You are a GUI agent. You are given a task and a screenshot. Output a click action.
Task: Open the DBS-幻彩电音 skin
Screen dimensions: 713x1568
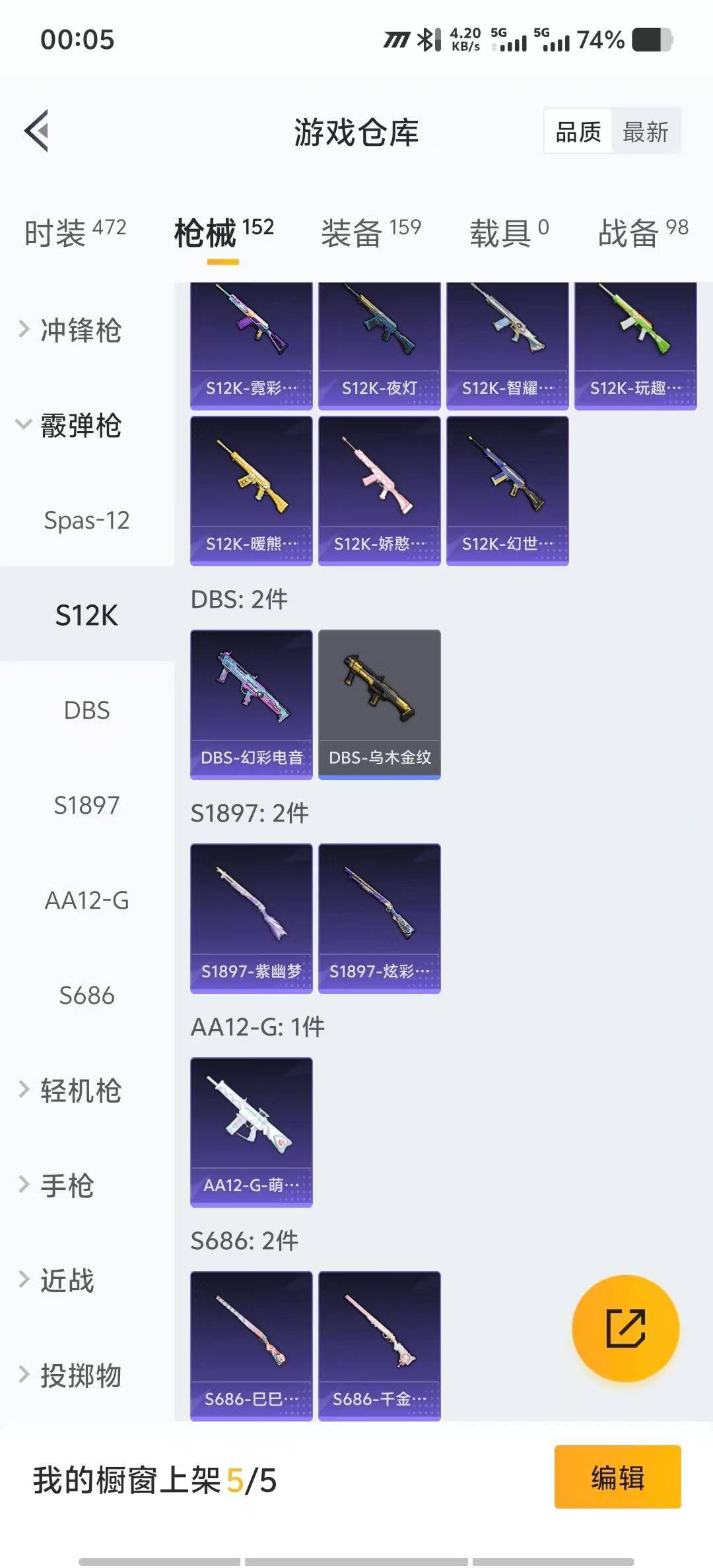click(251, 703)
